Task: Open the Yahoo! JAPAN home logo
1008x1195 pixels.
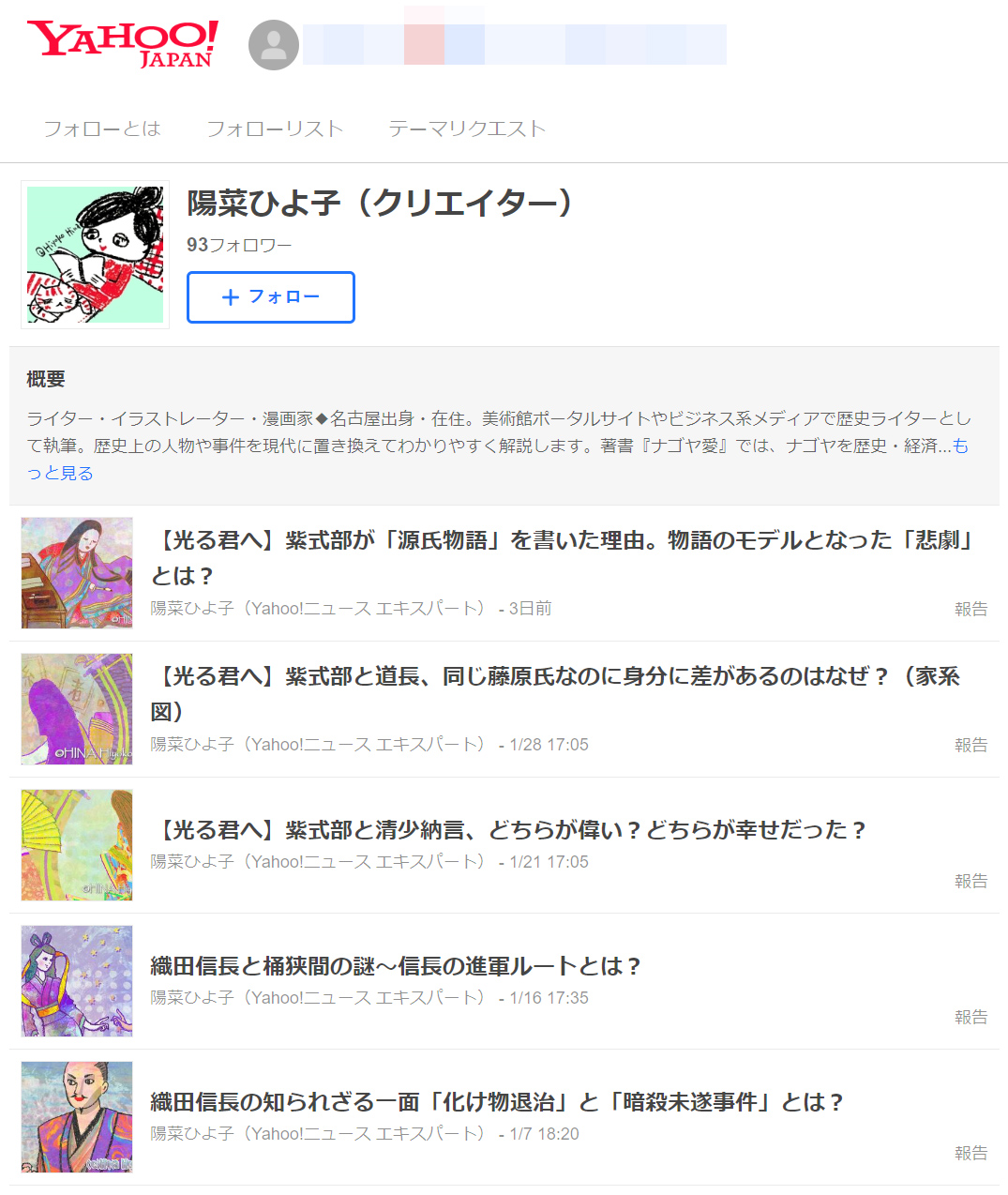Action: pyautogui.click(x=123, y=44)
